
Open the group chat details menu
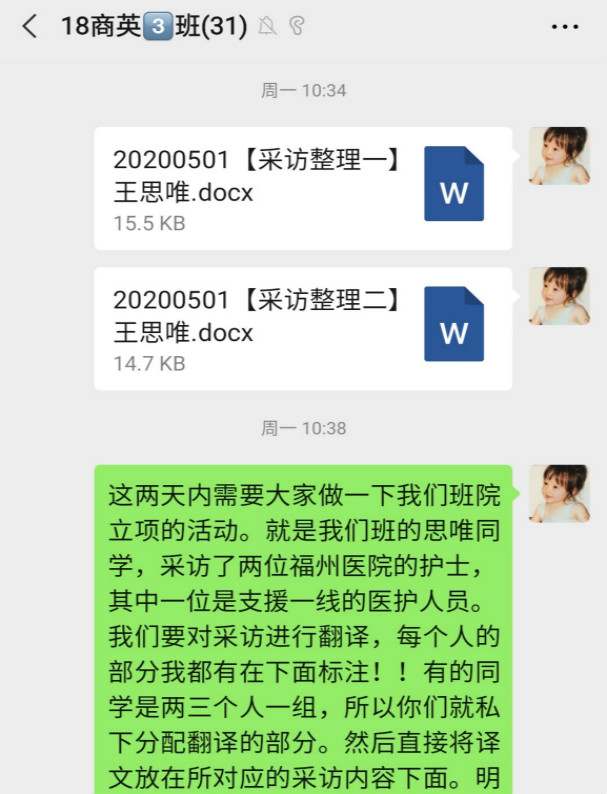pos(566,27)
